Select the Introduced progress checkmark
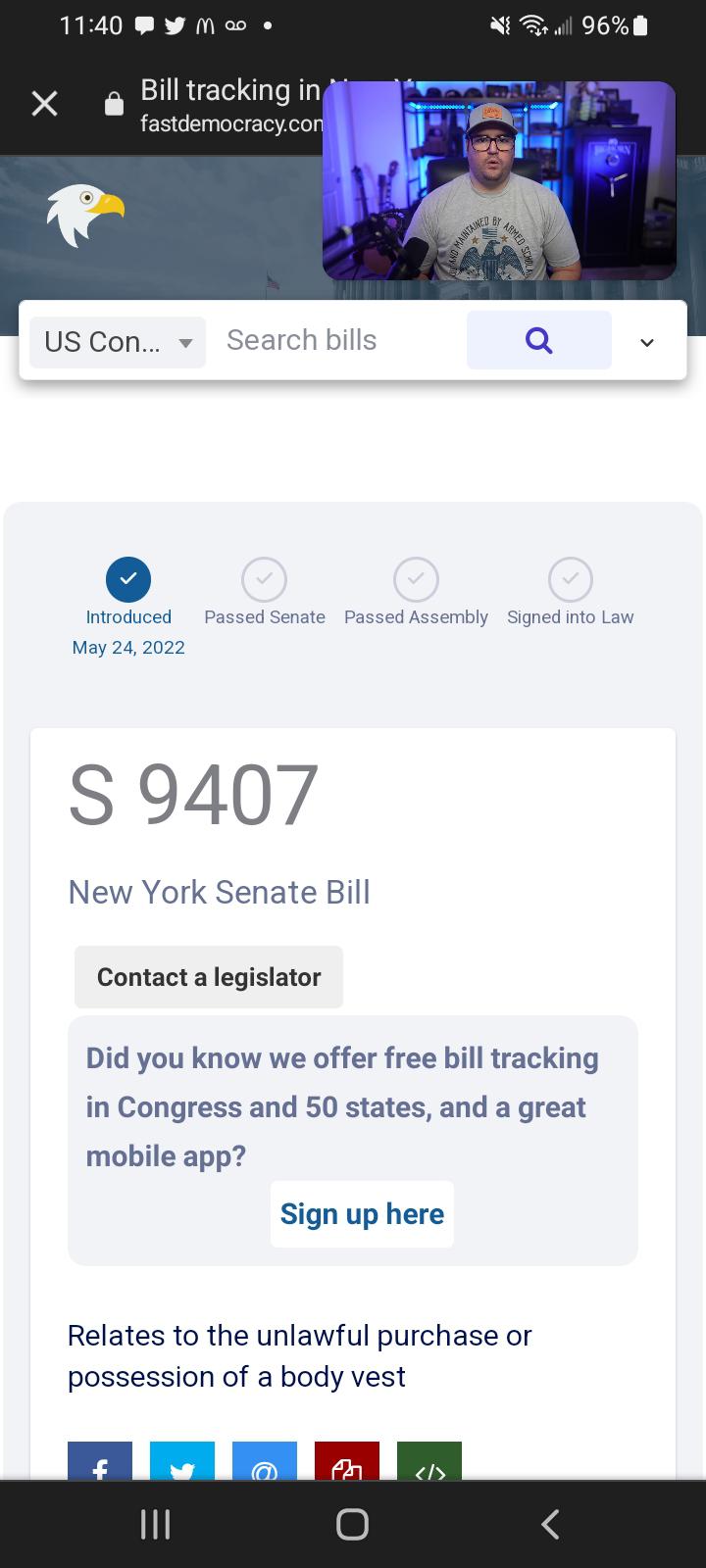The image size is (706, 1568). coord(128,579)
